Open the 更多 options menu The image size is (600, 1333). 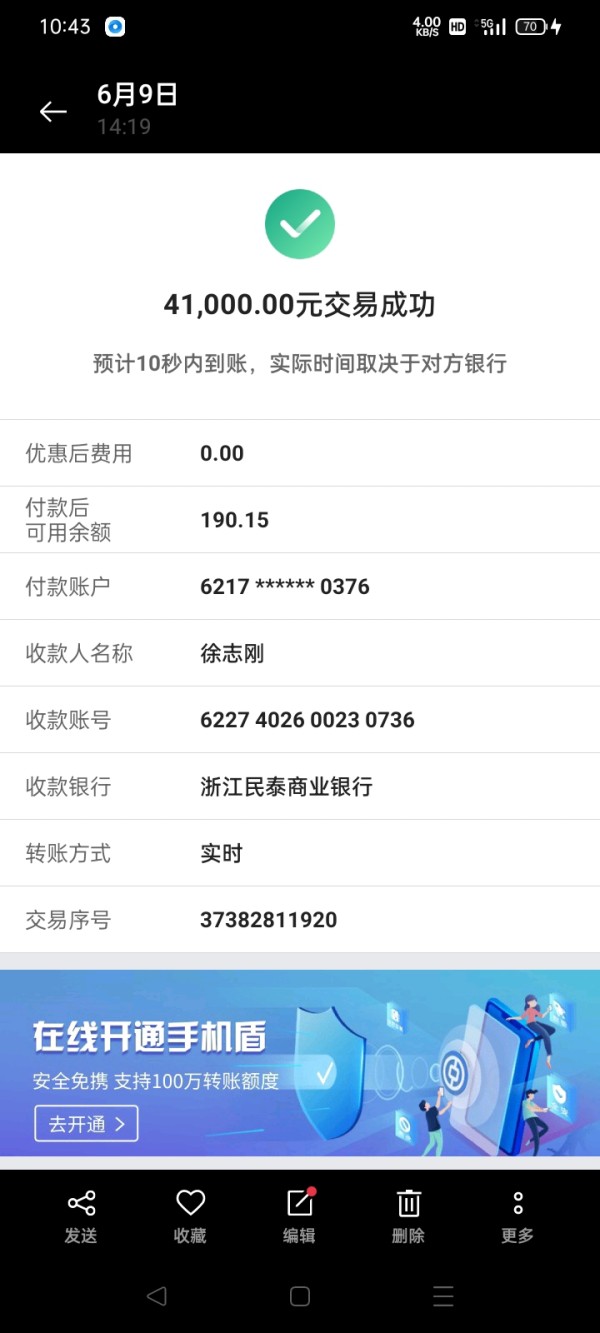pyautogui.click(x=518, y=1216)
